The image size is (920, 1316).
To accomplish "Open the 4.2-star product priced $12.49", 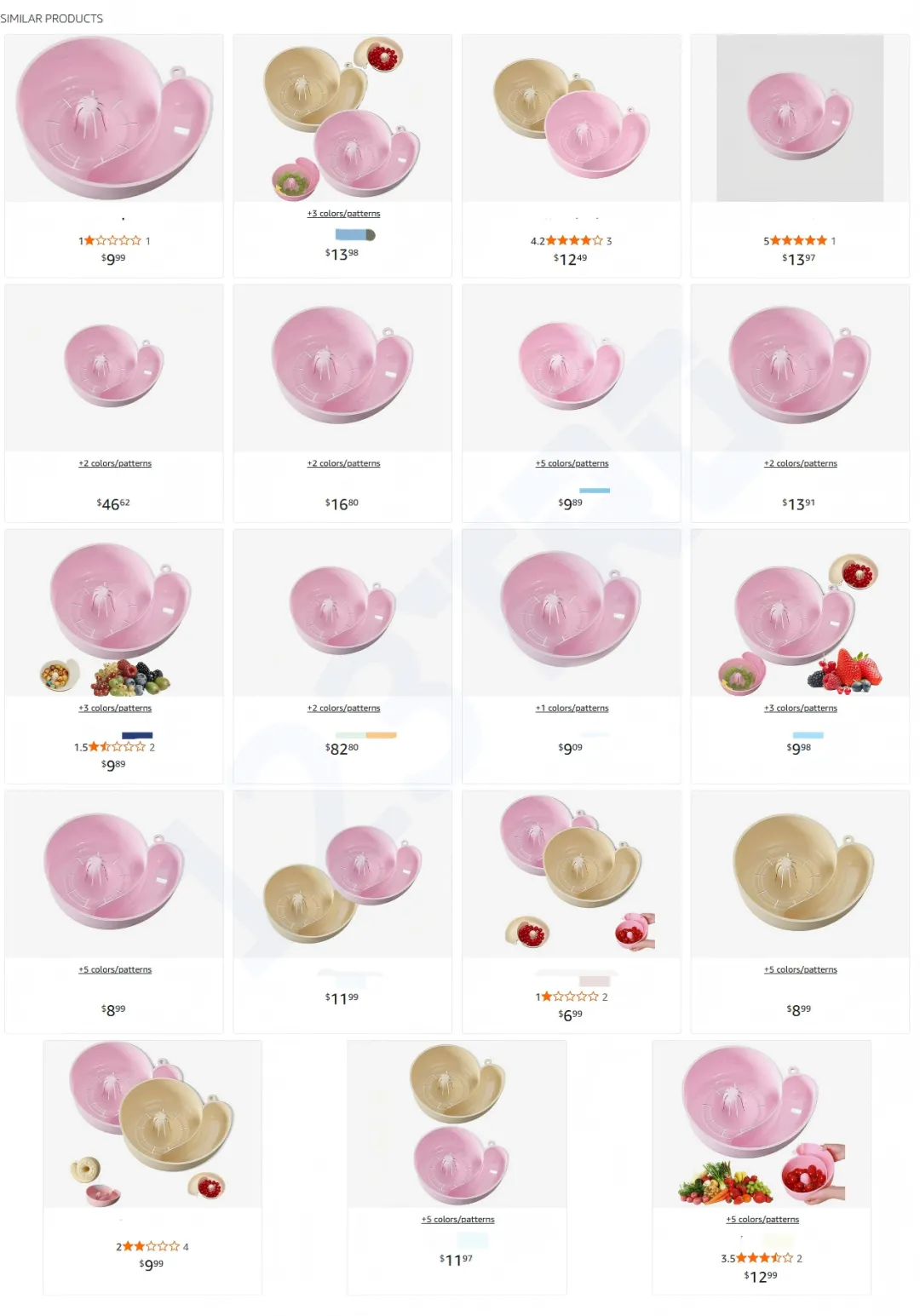I will (571, 118).
